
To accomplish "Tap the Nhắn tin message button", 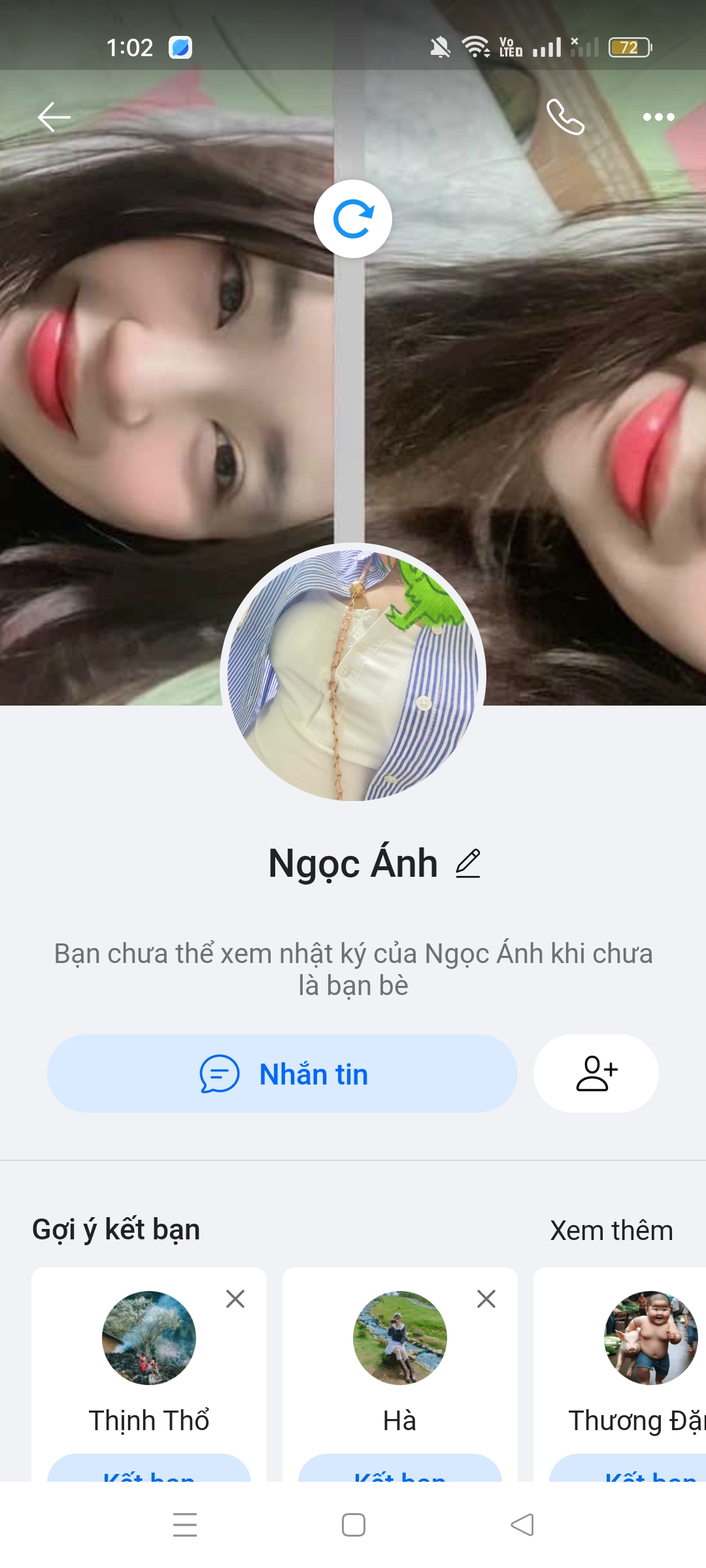I will tap(282, 1073).
